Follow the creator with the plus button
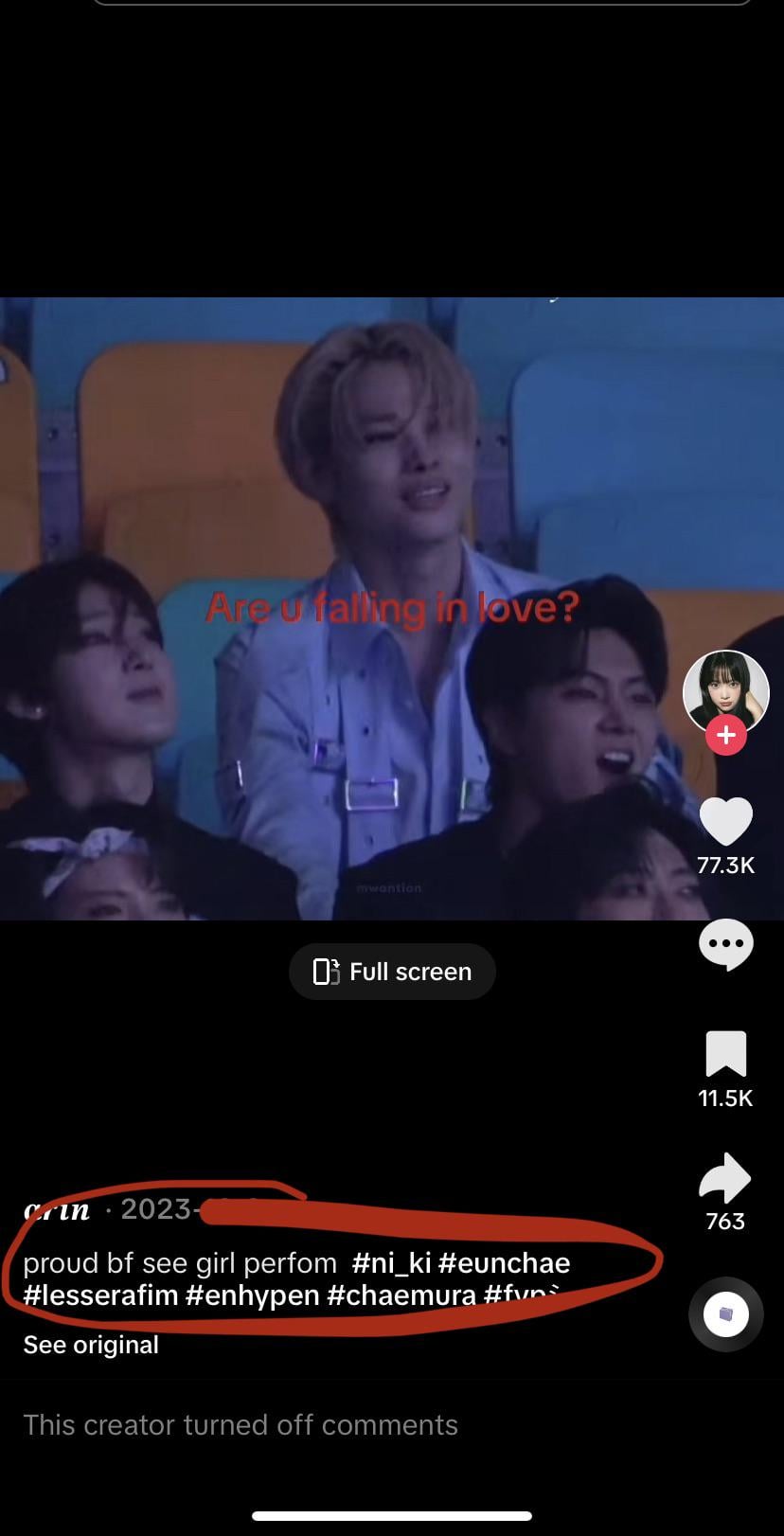The height and width of the screenshot is (1536, 784). [x=726, y=735]
